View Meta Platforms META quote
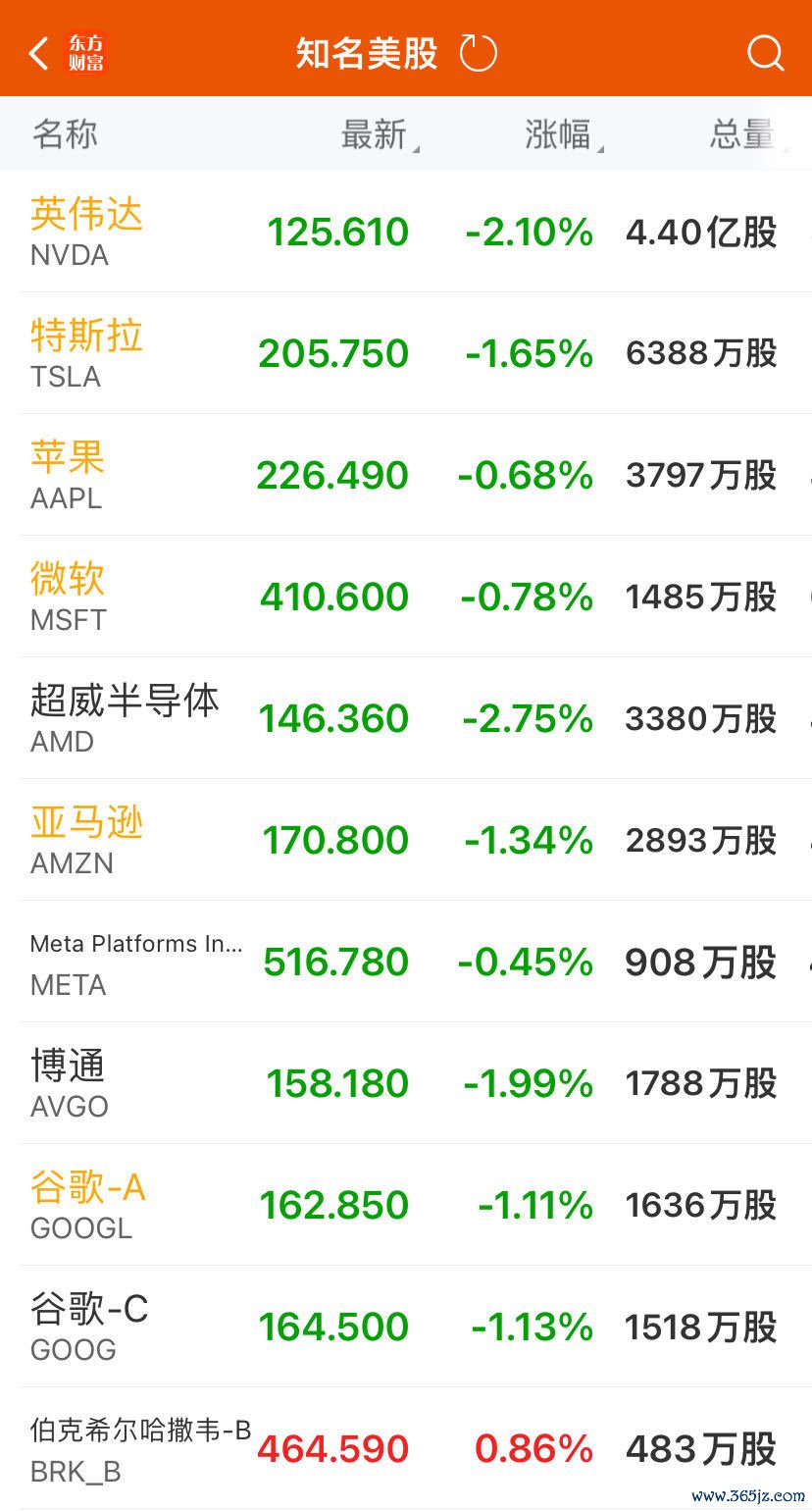 point(406,962)
